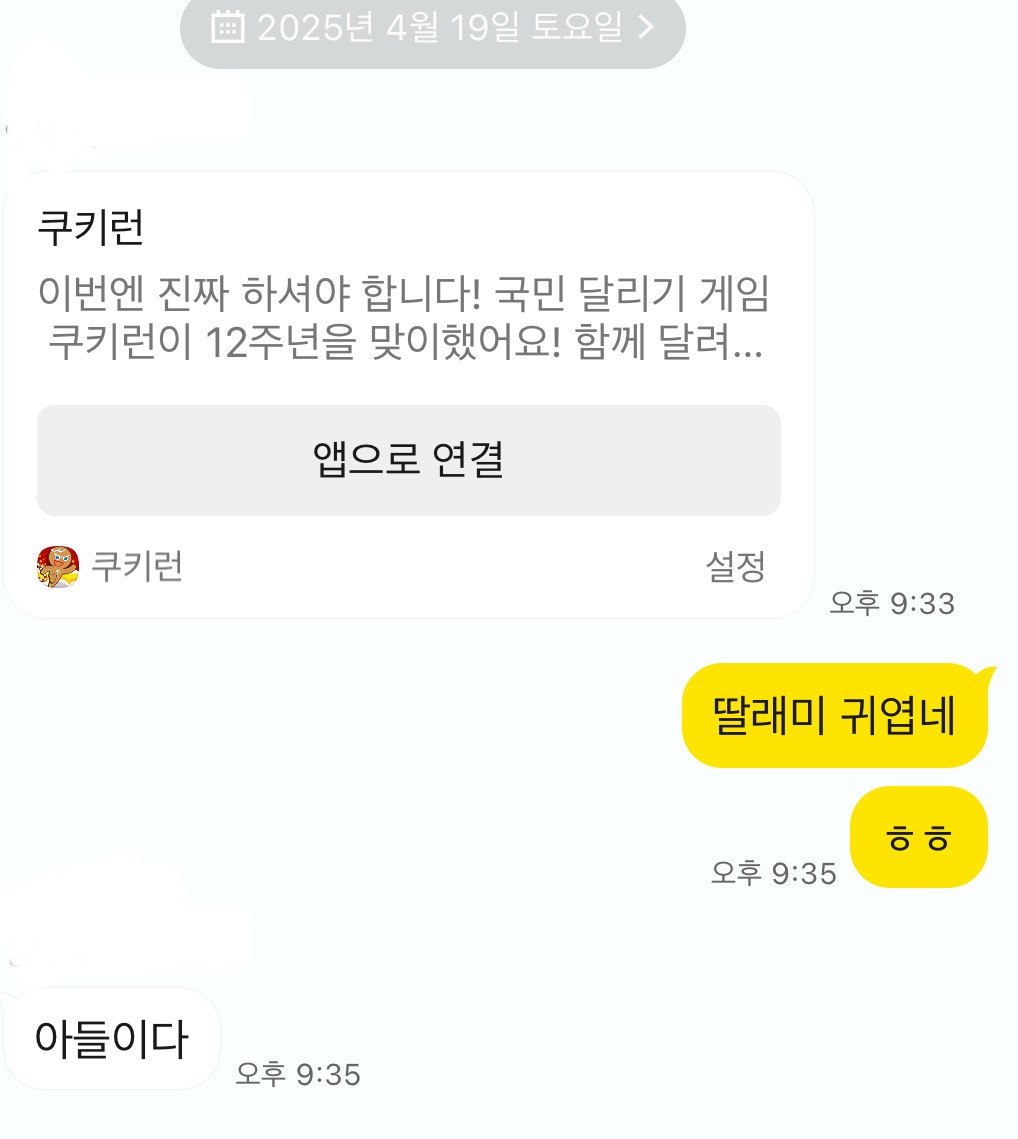This screenshot has width=1018, height=1139.
Task: Open the date picker for 2025년 4월 19일 토요일
Action: (432, 28)
